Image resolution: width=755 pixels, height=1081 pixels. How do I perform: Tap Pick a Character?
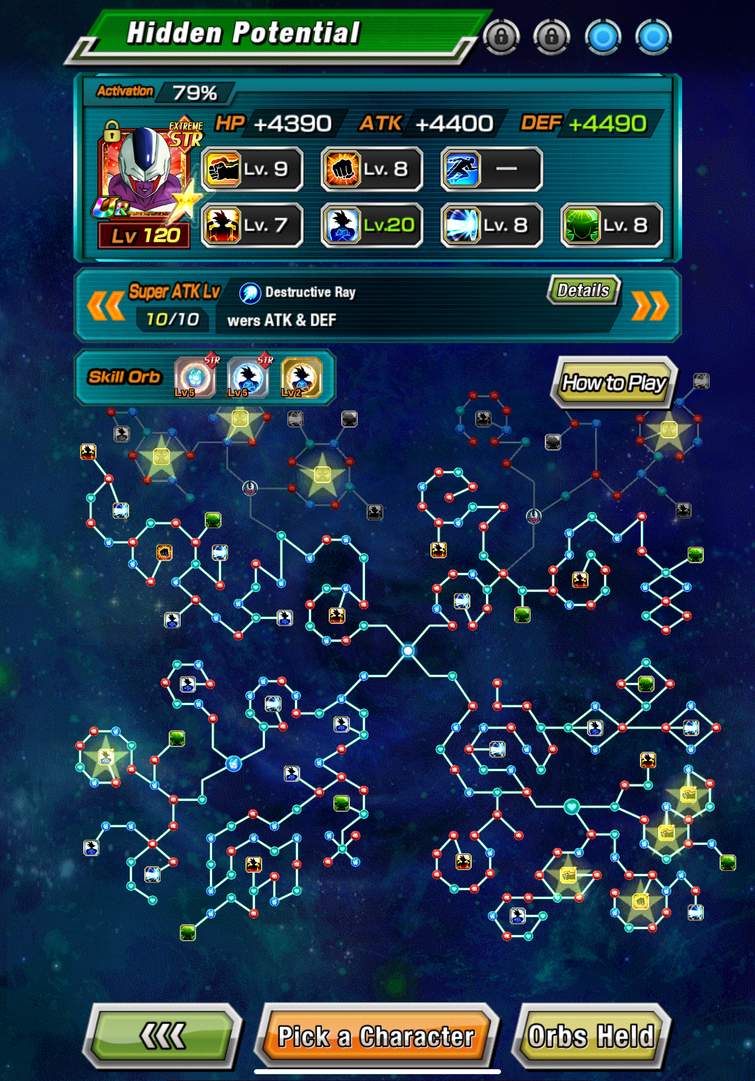pos(376,1036)
